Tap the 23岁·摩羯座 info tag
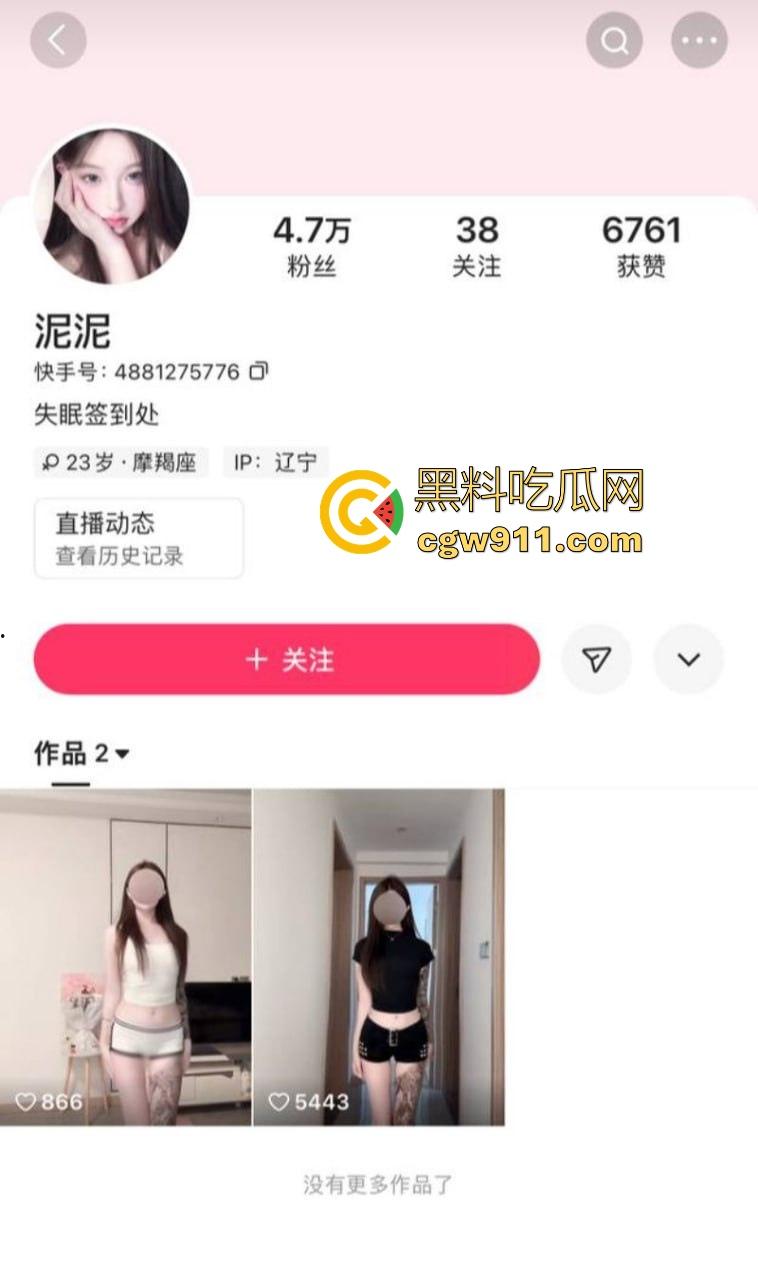Image resolution: width=758 pixels, height=1280 pixels. 120,462
